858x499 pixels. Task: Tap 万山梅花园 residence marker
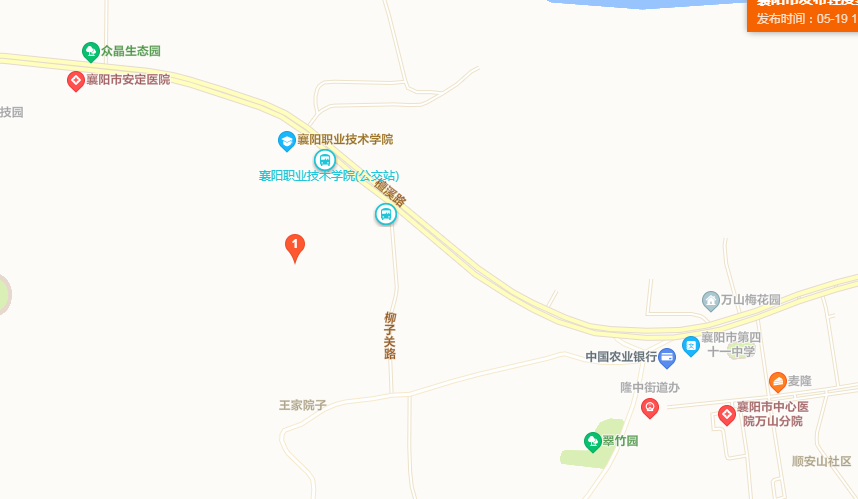tap(710, 300)
